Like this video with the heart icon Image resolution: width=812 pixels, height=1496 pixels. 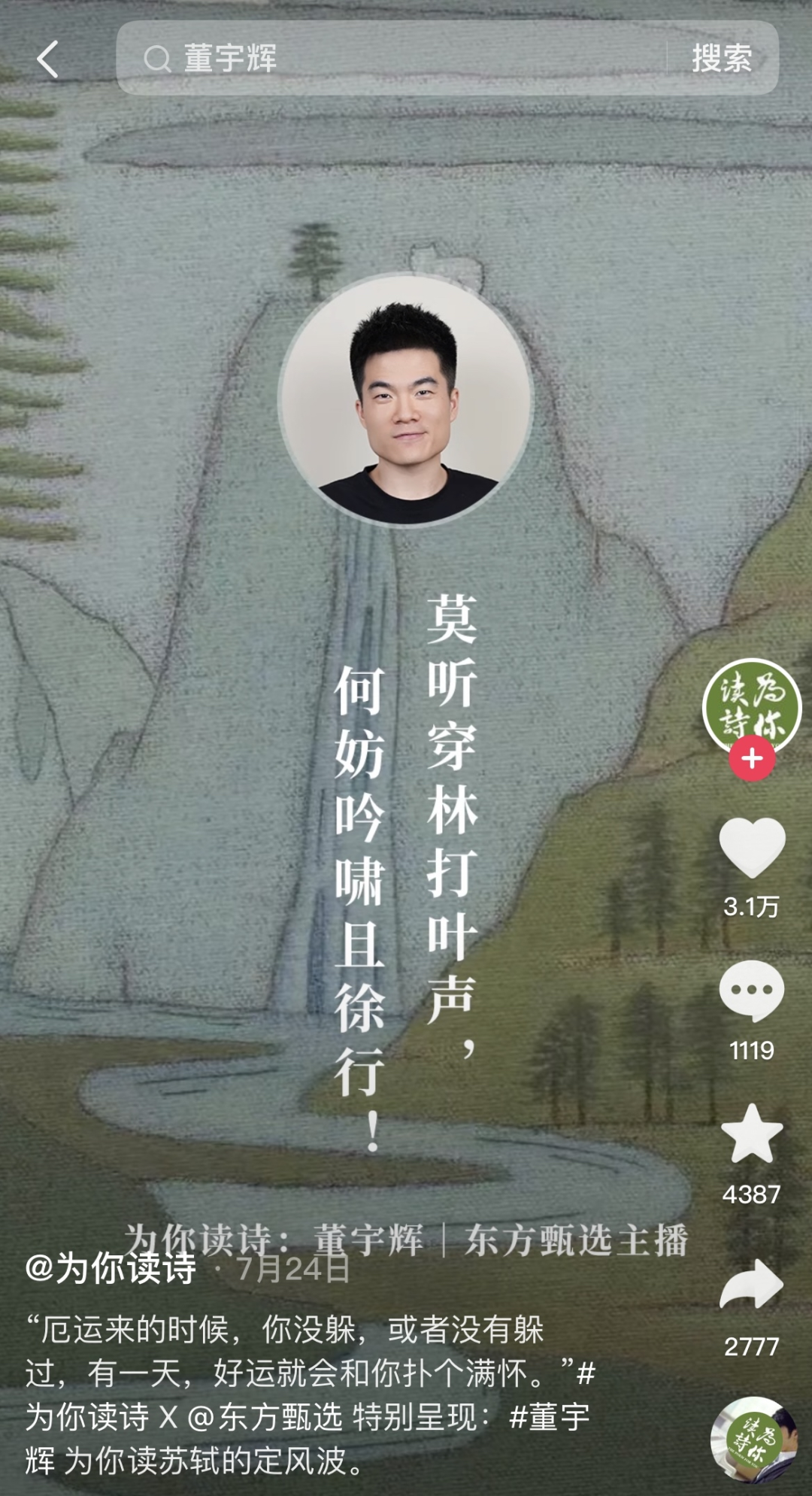click(x=752, y=848)
